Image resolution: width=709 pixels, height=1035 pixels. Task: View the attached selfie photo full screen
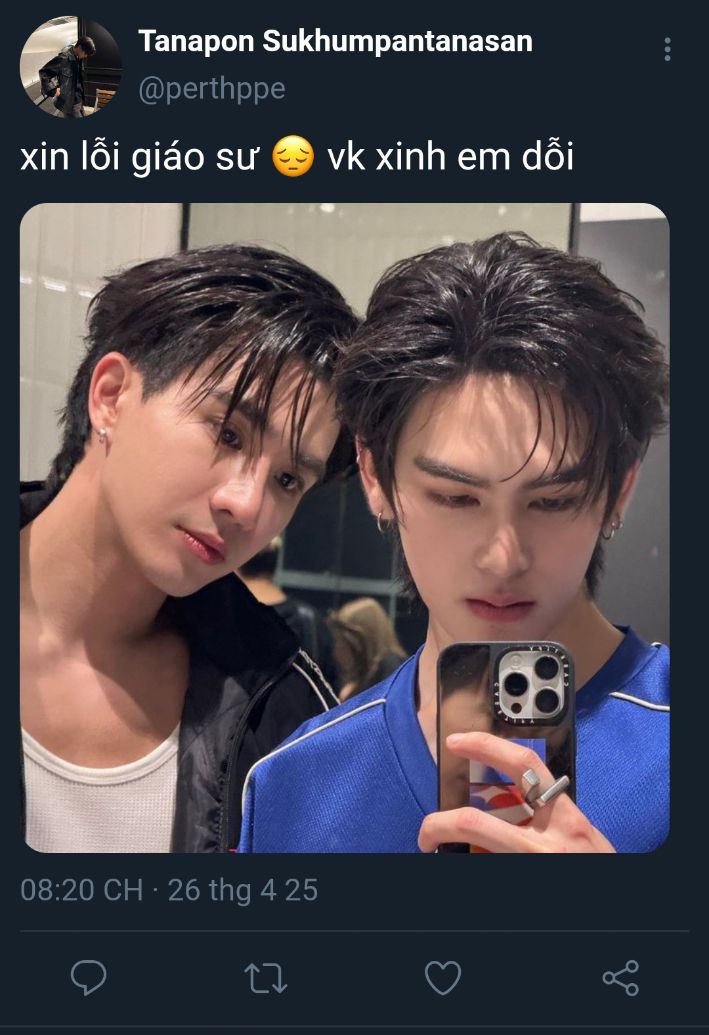tap(344, 527)
